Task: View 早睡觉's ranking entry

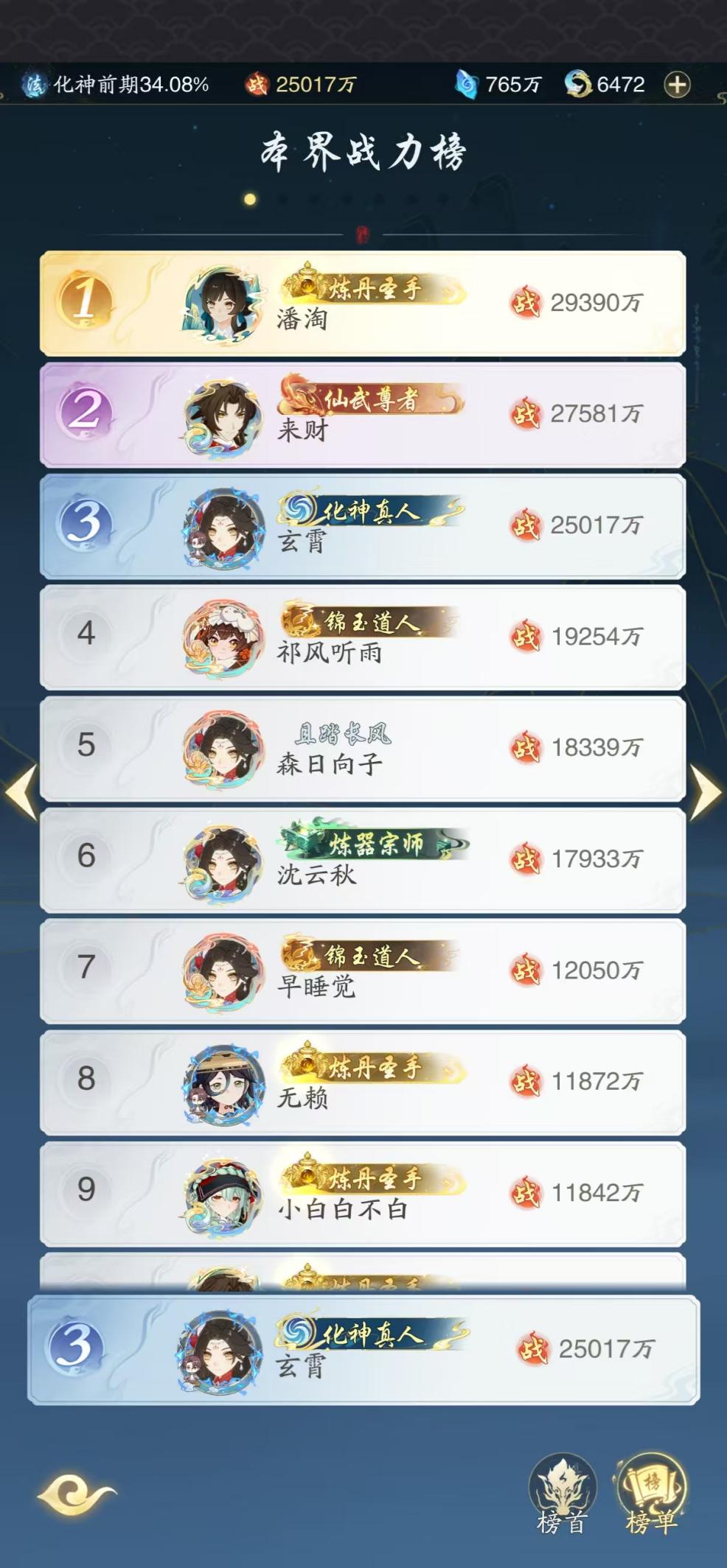Action: (363, 971)
